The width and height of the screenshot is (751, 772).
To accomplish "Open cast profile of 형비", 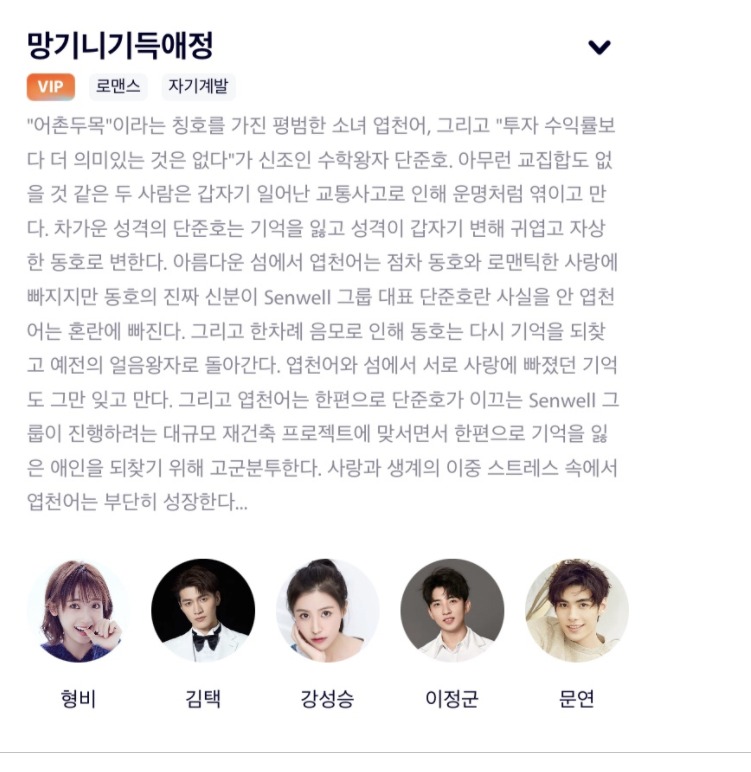I will tap(77, 611).
